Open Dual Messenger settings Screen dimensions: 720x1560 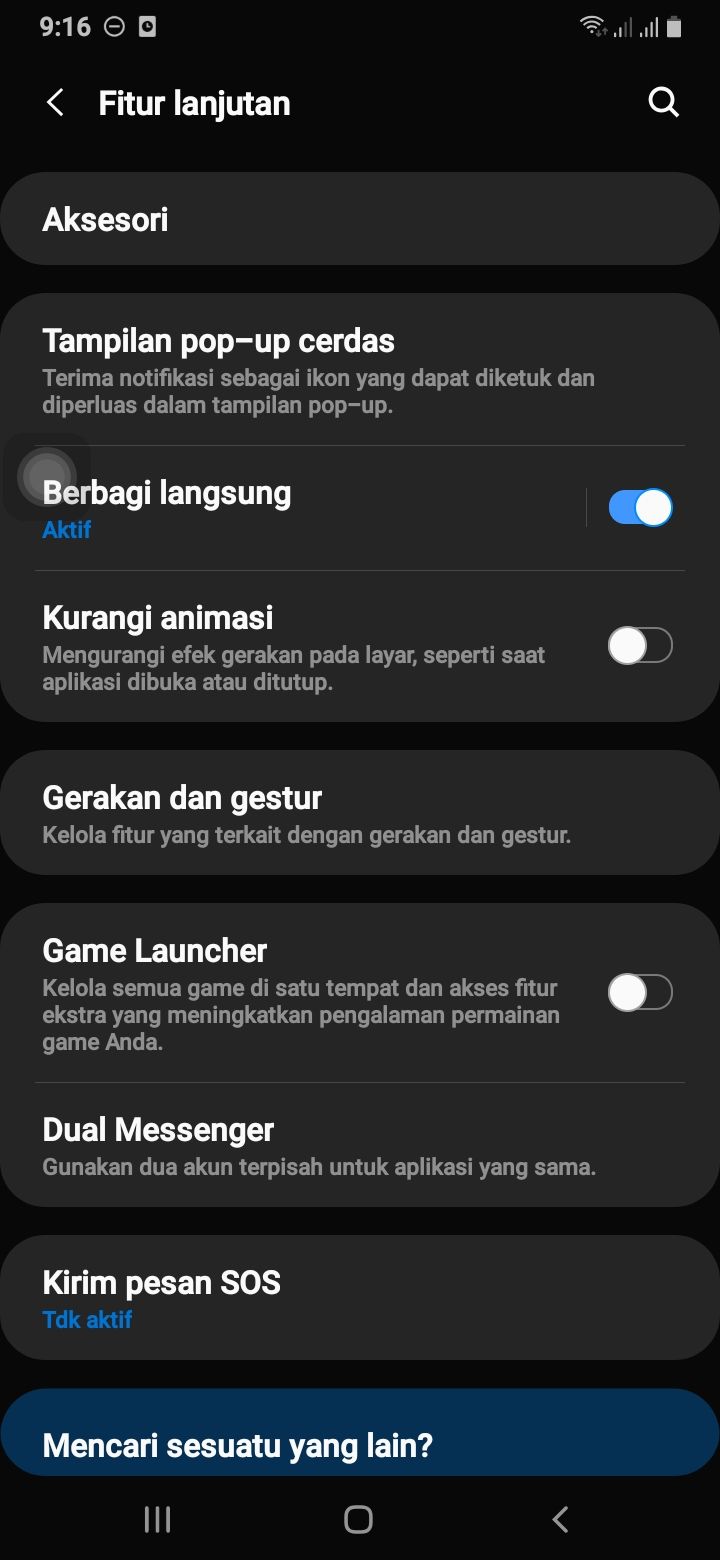point(360,1145)
